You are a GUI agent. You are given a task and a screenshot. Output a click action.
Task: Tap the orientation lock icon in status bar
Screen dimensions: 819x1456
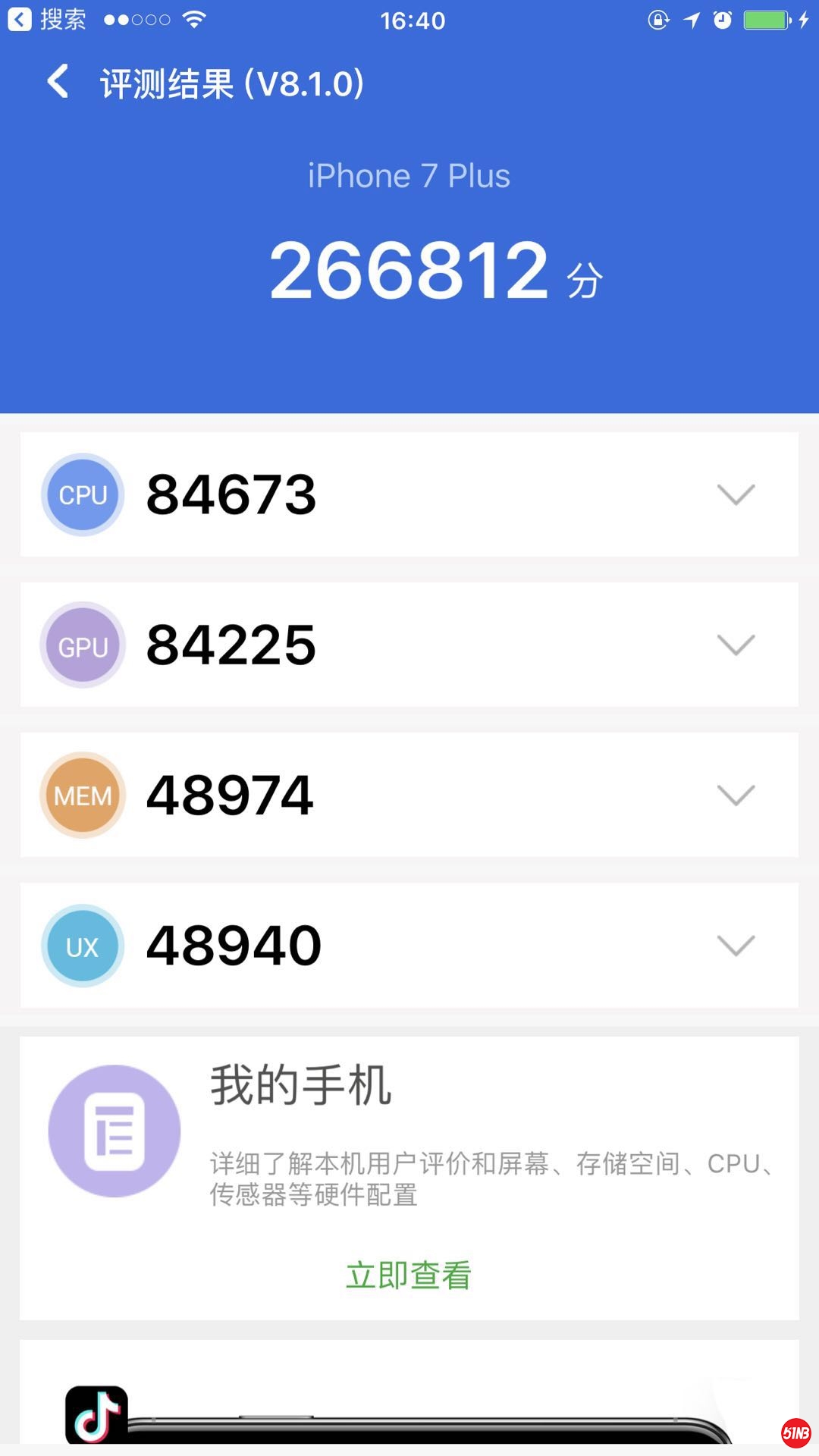click(658, 19)
